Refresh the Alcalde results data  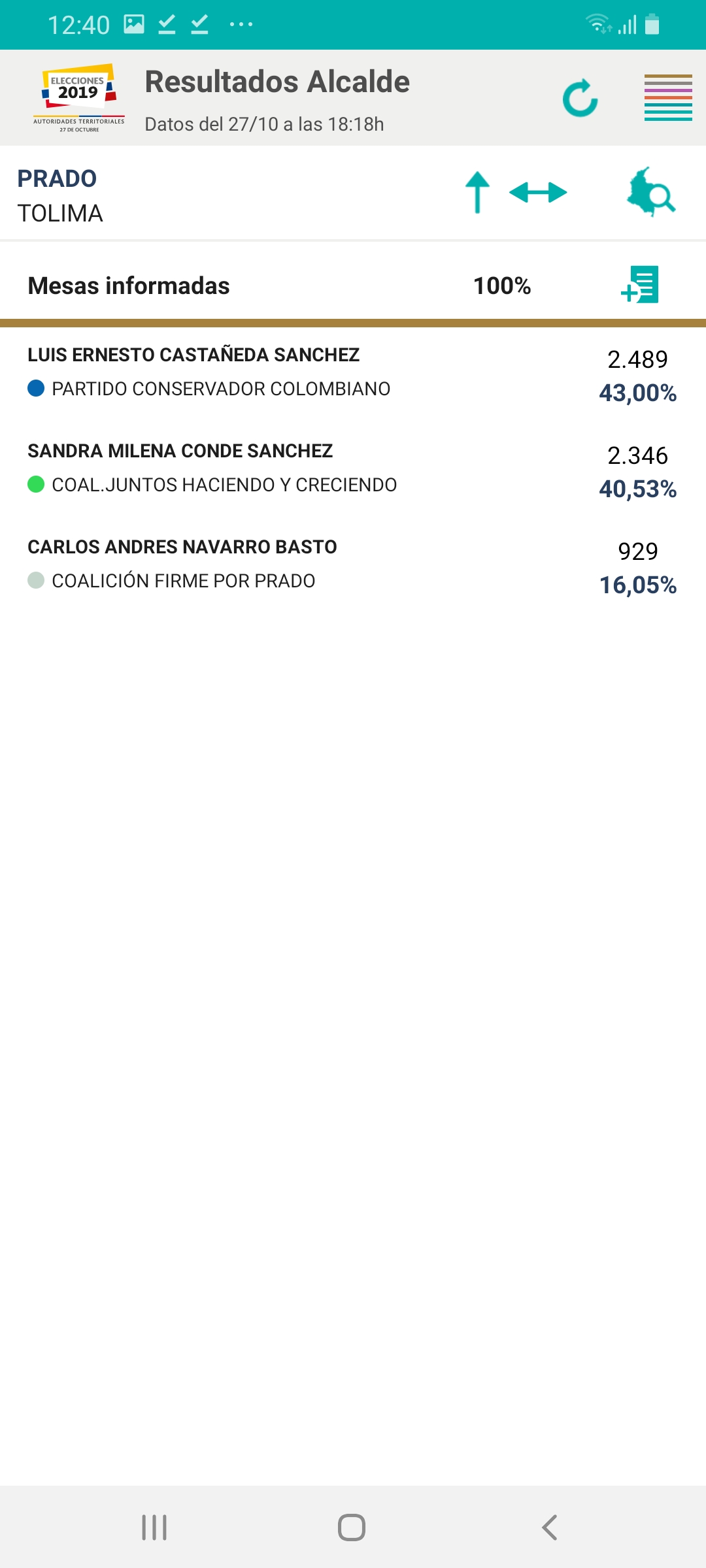click(580, 98)
